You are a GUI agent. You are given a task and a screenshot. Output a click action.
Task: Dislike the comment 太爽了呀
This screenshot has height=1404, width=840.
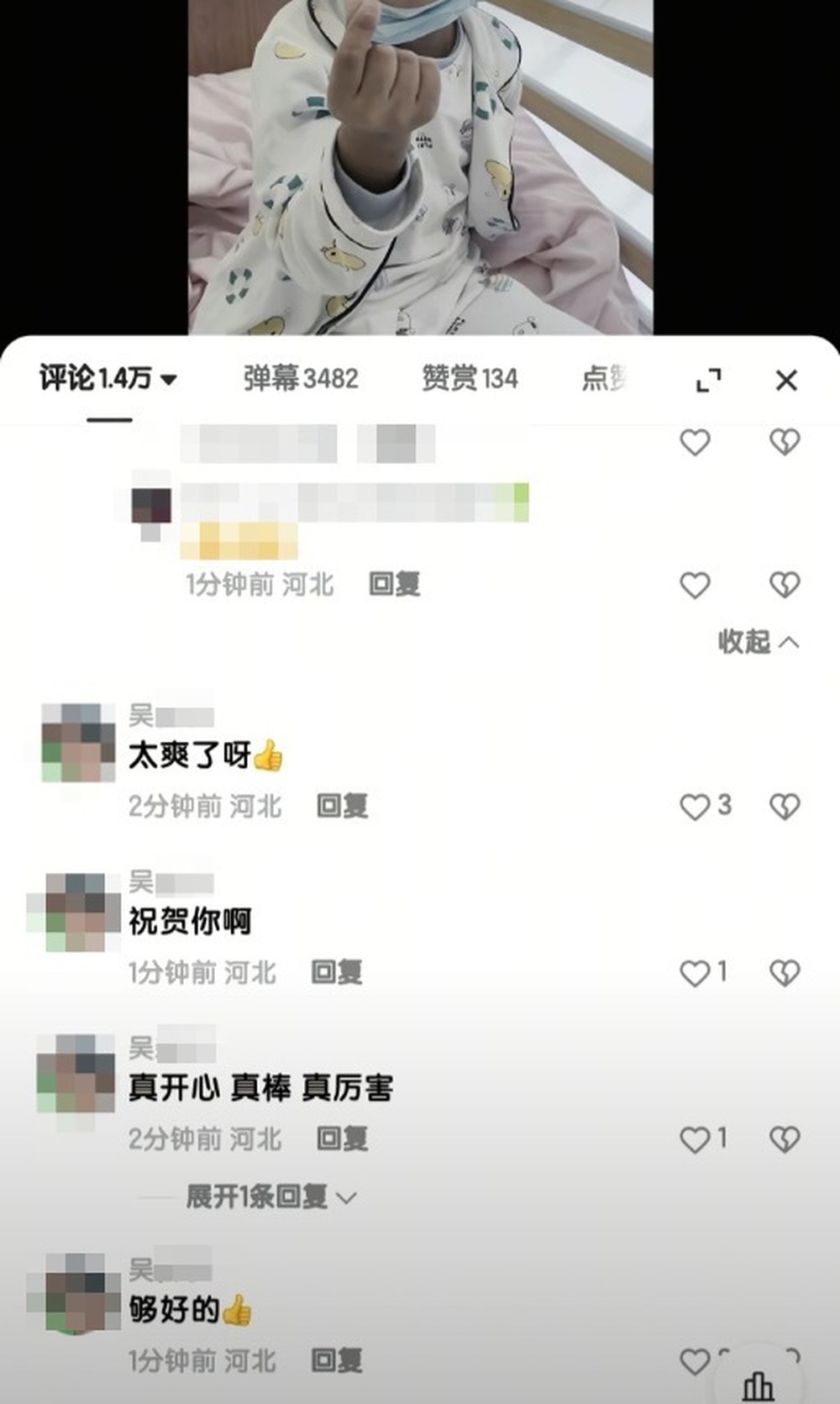785,806
